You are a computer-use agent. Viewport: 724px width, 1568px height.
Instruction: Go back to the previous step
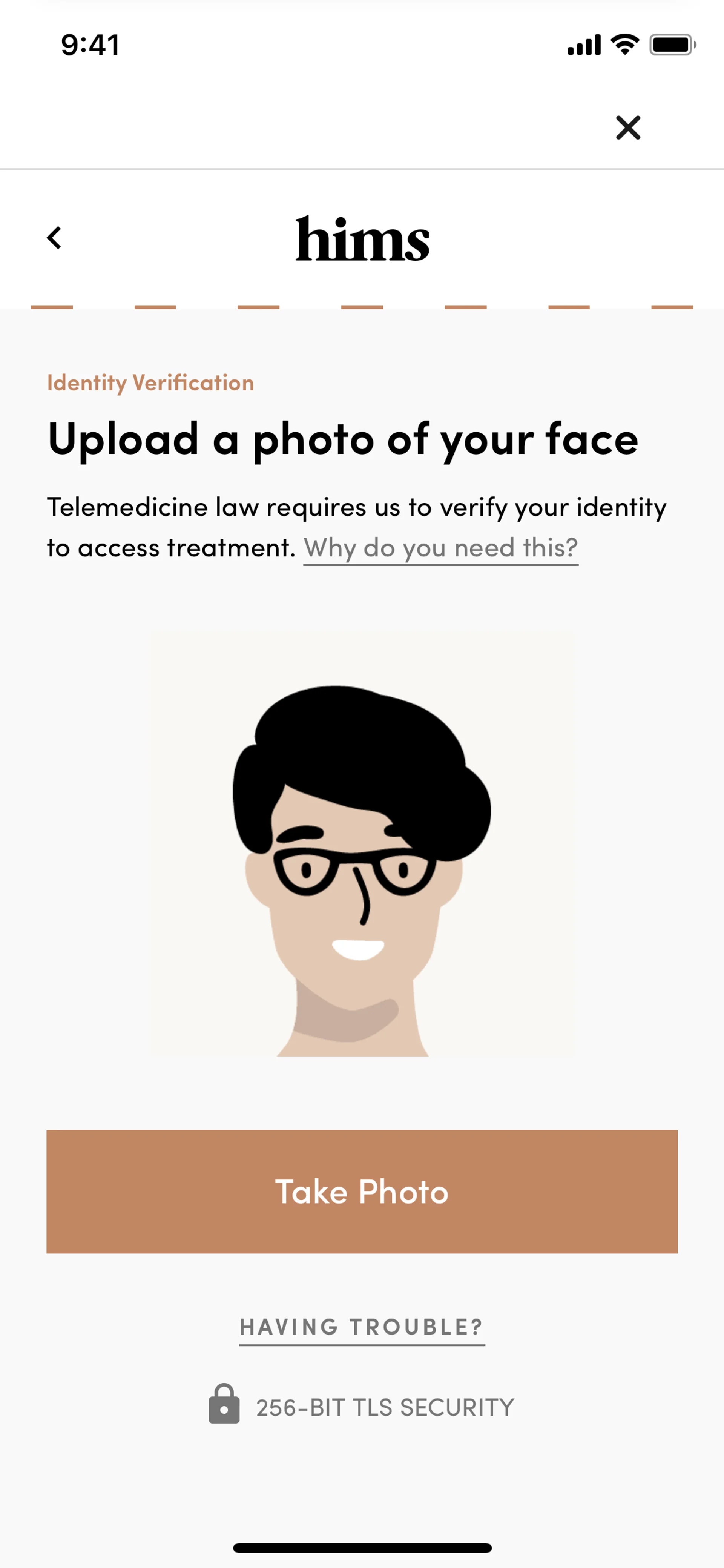[55, 238]
